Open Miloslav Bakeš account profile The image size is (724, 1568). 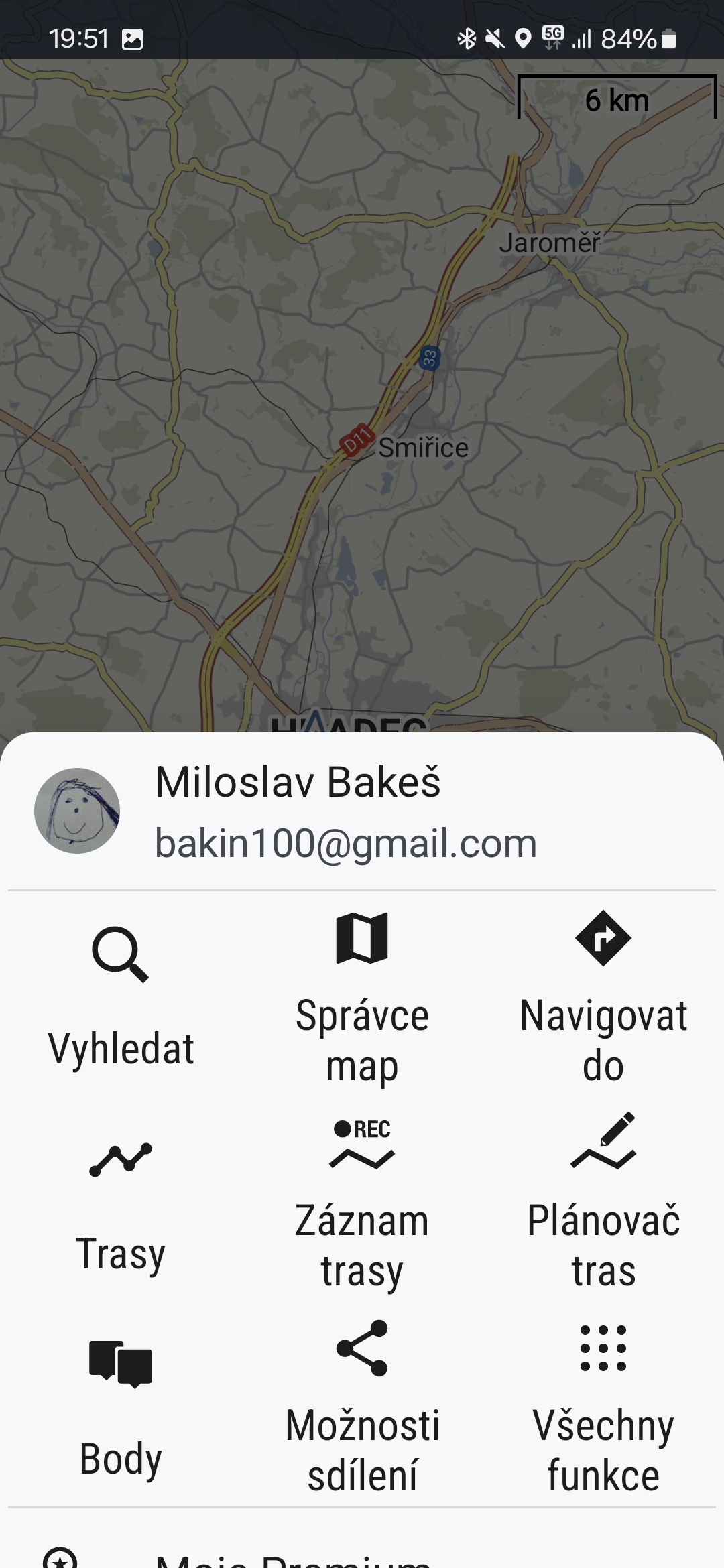(298, 811)
